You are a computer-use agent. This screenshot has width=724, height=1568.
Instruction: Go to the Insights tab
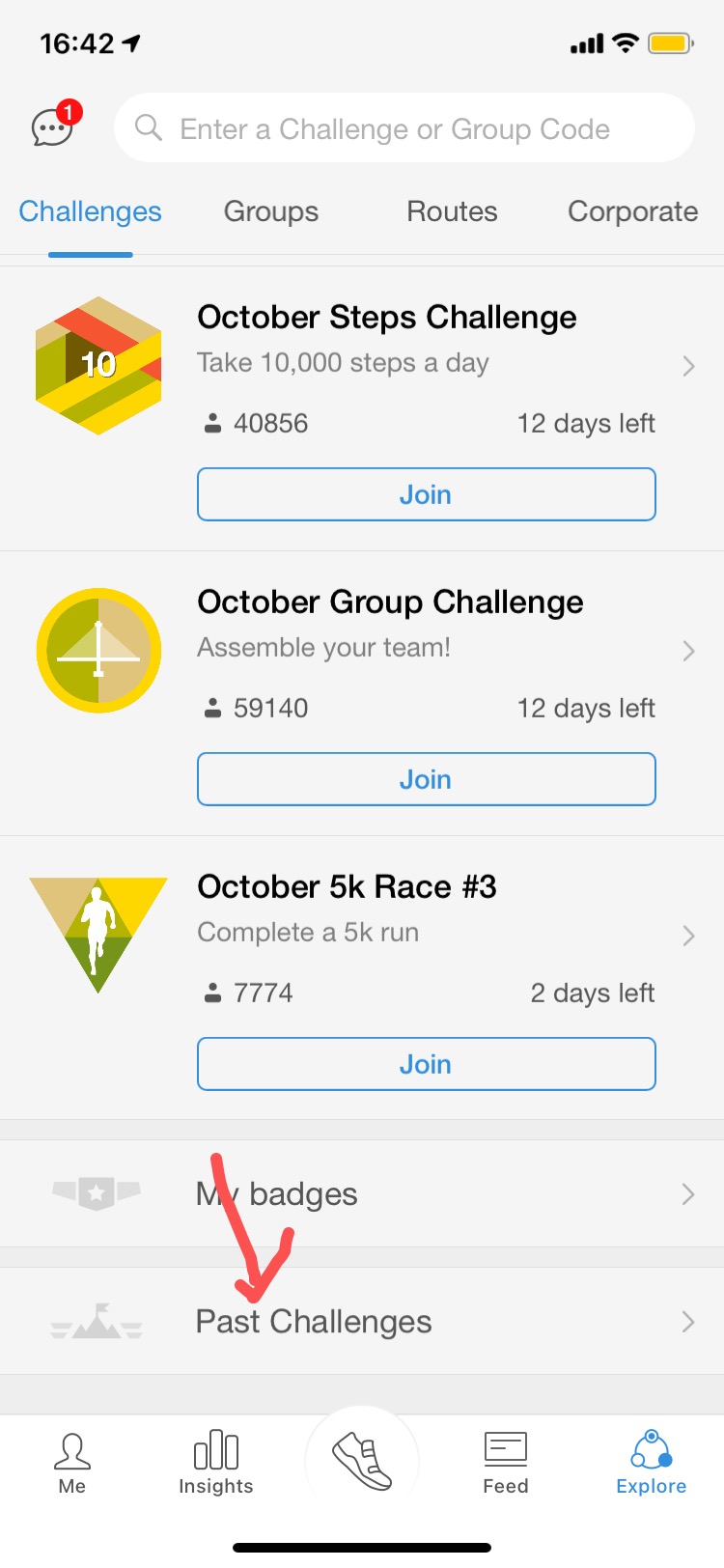pos(216,1464)
